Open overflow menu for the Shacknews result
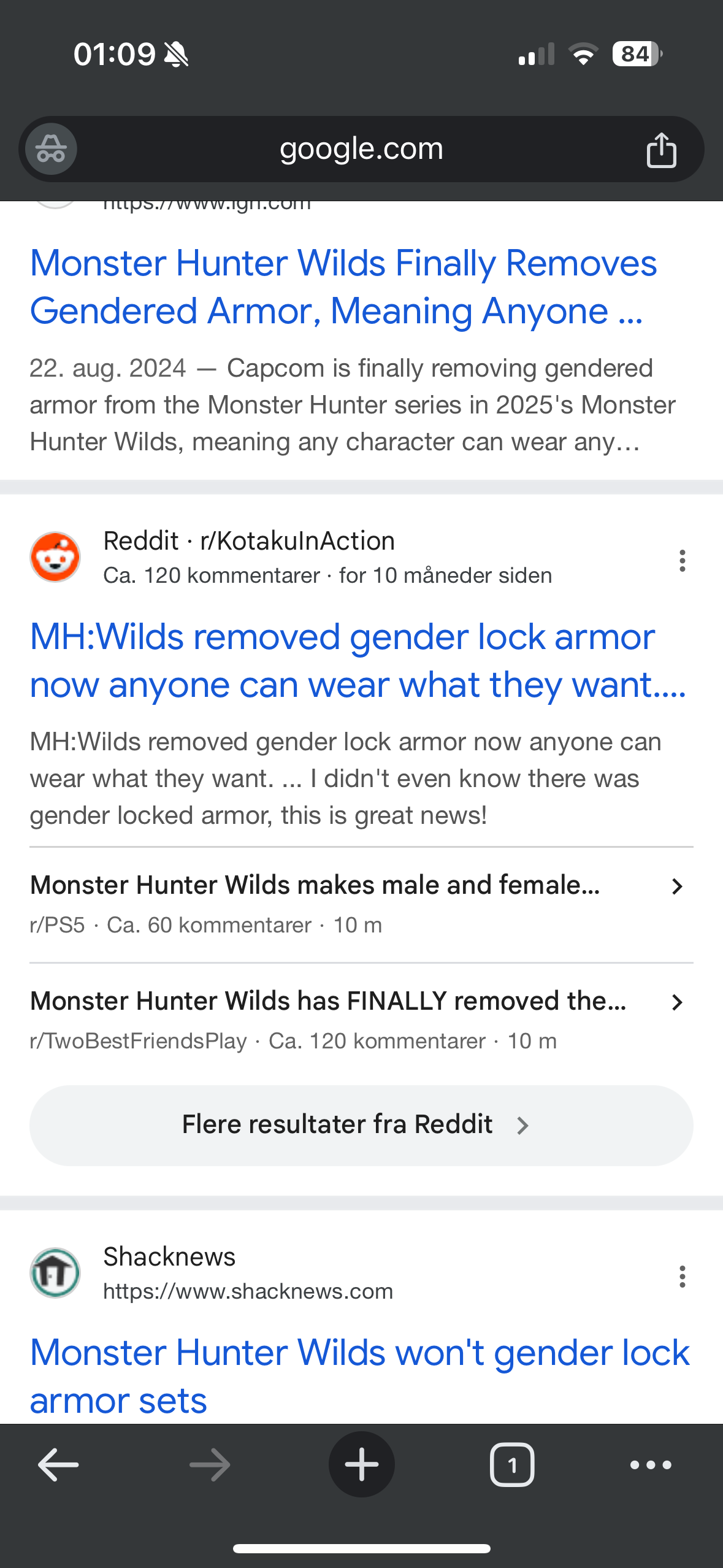723x1568 pixels. coord(682,1277)
